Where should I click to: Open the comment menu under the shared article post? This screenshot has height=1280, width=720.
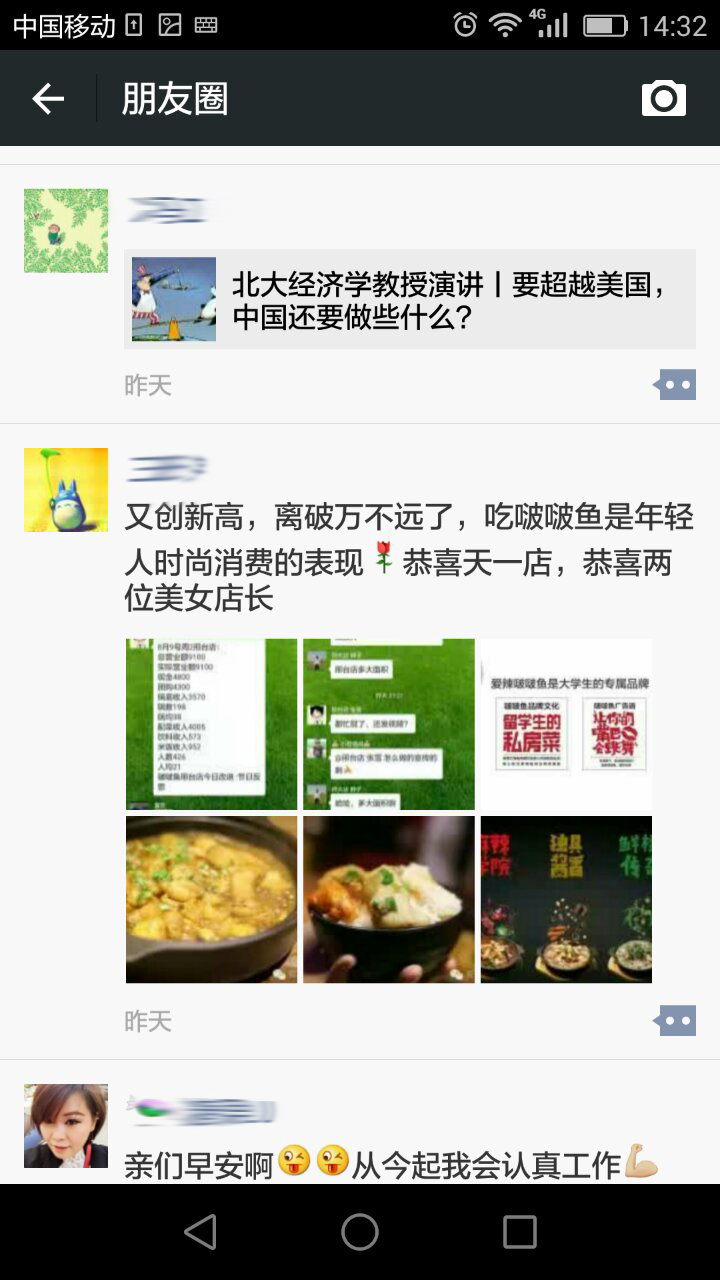[675, 385]
